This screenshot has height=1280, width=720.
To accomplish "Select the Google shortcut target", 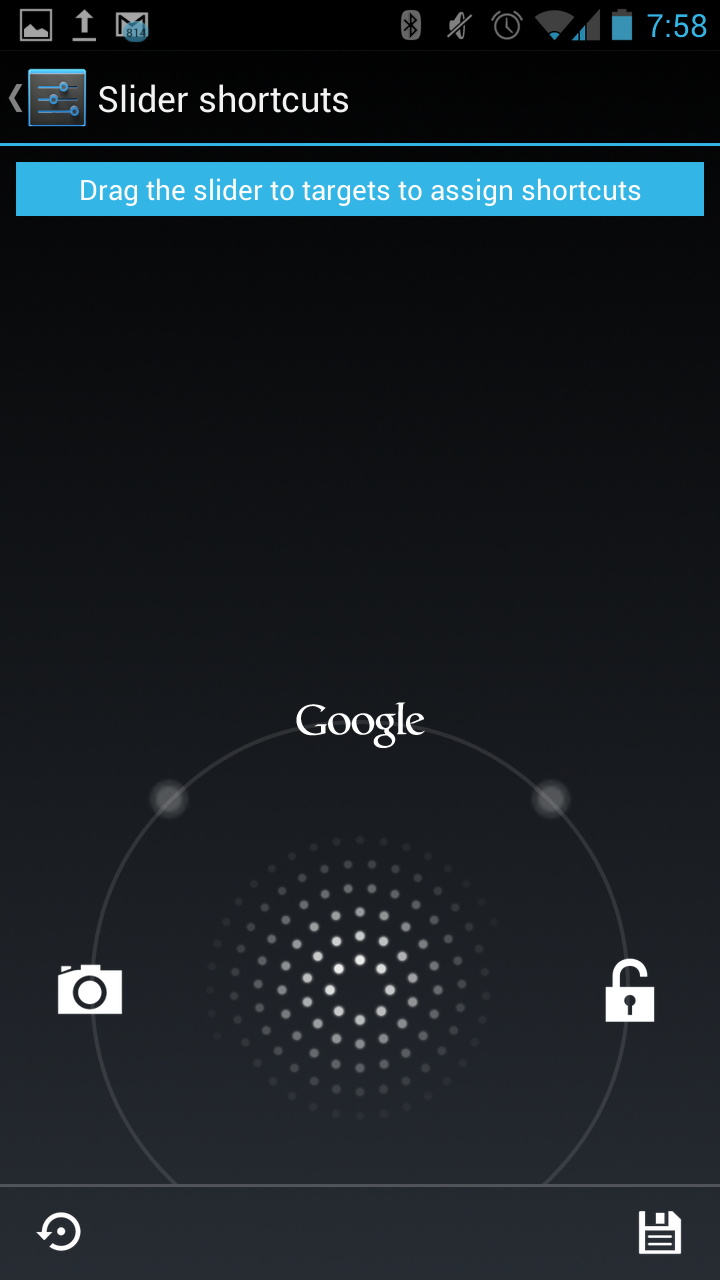I will click(360, 722).
